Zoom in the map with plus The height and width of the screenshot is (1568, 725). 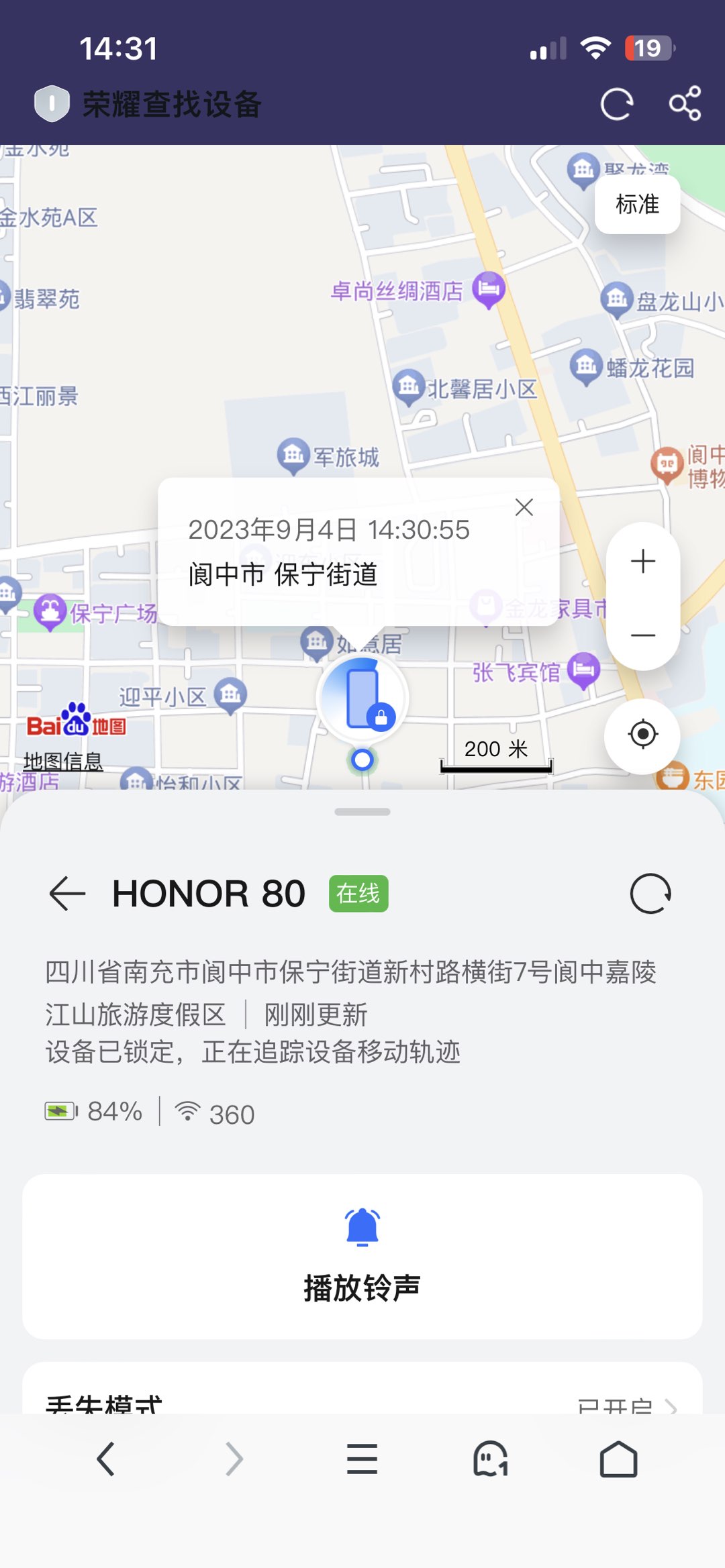pyautogui.click(x=642, y=561)
